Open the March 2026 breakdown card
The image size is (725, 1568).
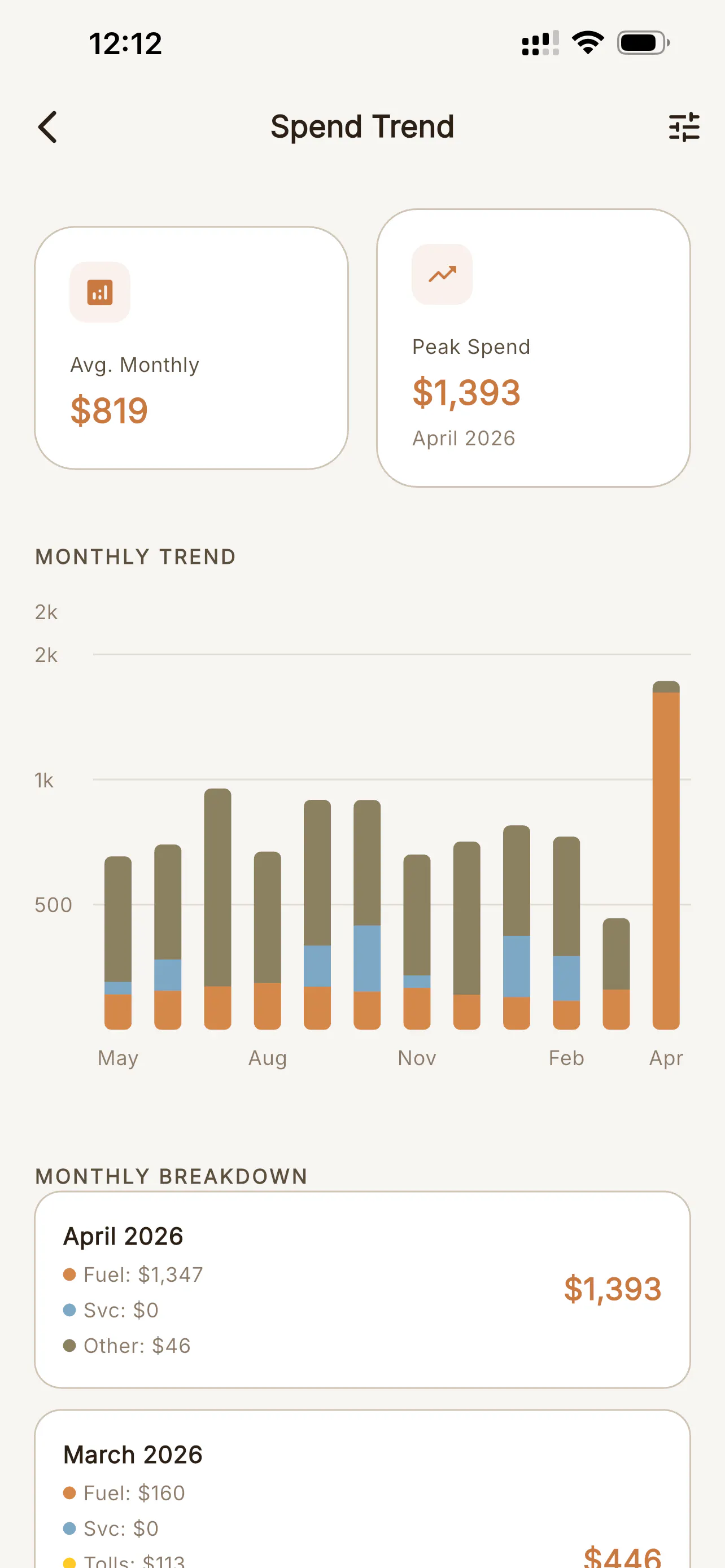click(362, 1489)
